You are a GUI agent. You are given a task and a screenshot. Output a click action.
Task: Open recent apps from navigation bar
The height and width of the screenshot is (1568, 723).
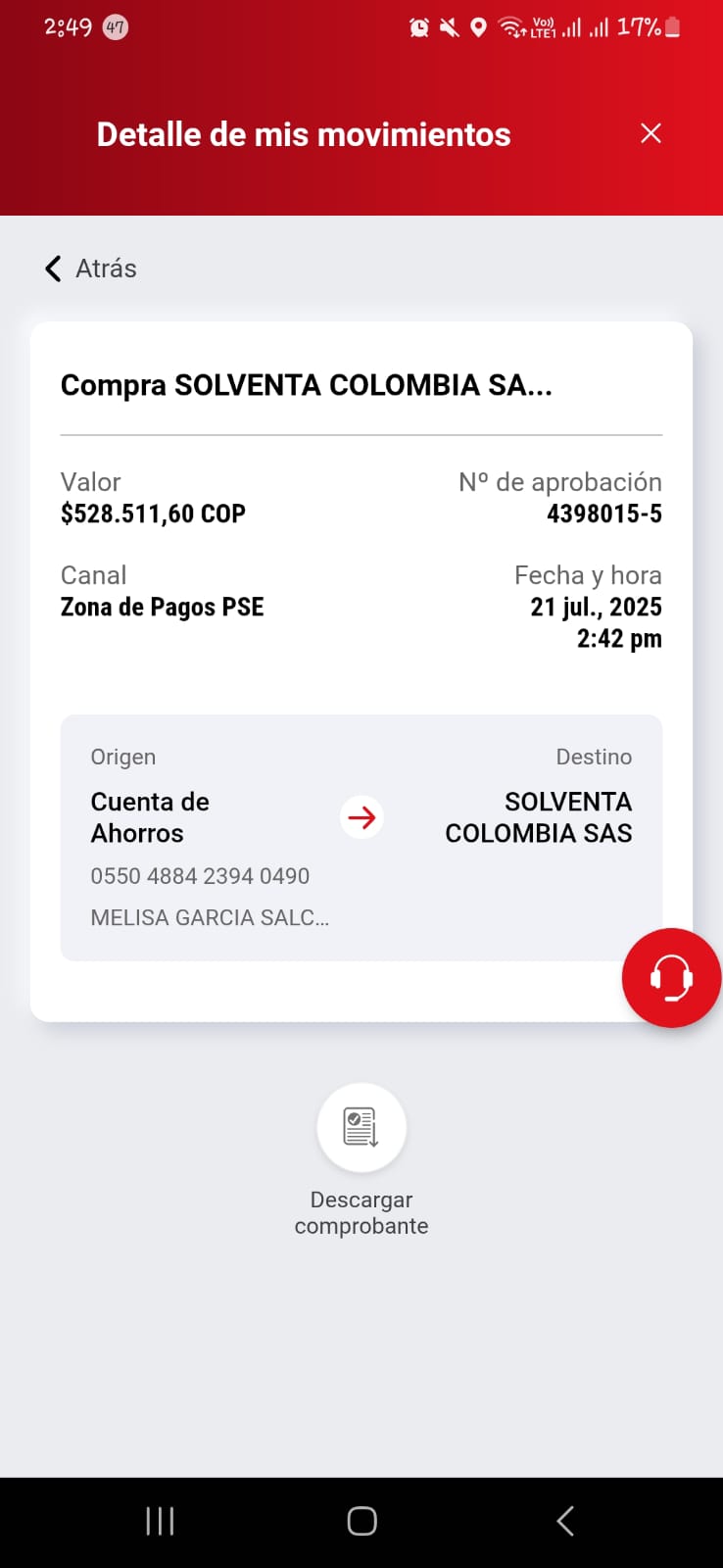(160, 1521)
